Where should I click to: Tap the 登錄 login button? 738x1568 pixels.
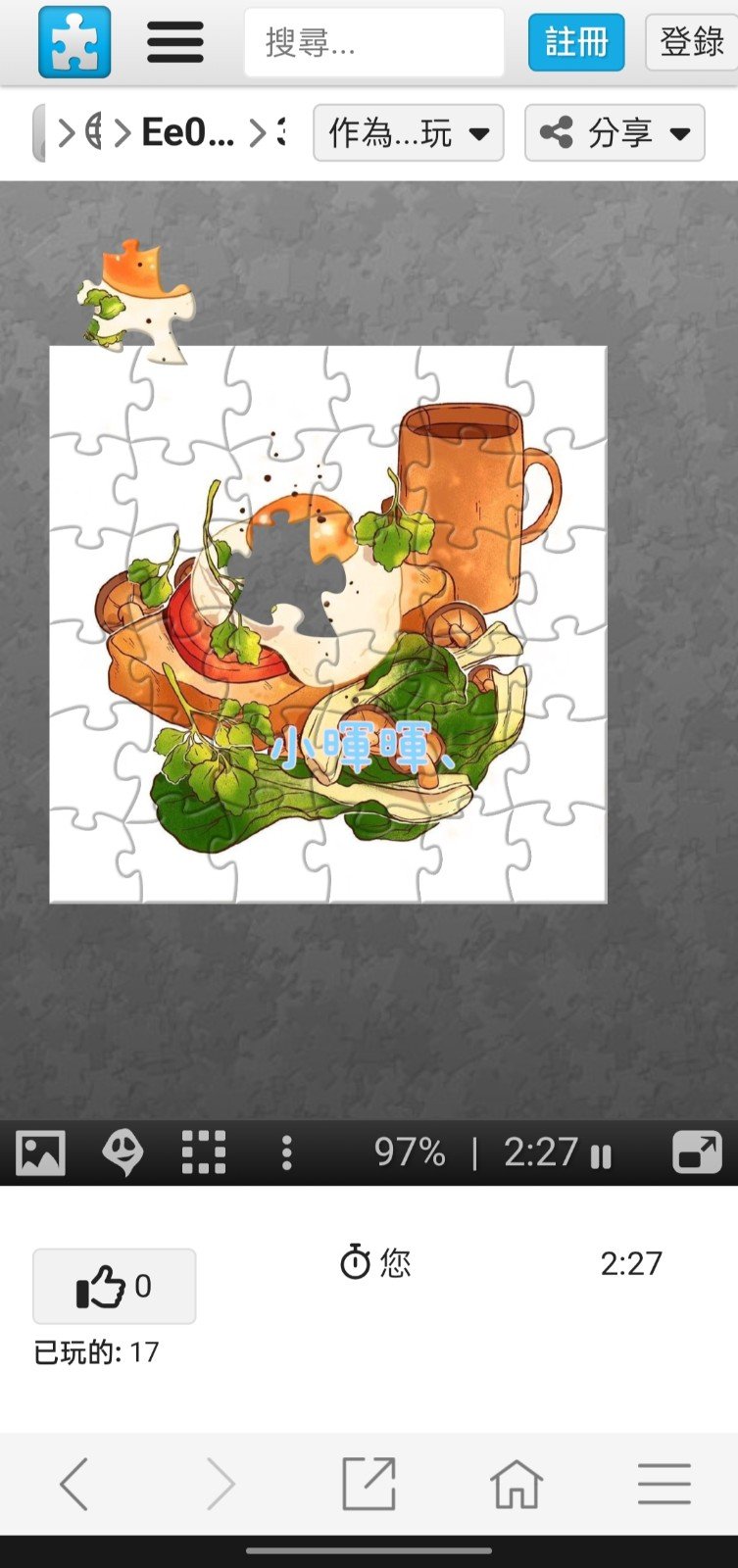pyautogui.click(x=692, y=43)
